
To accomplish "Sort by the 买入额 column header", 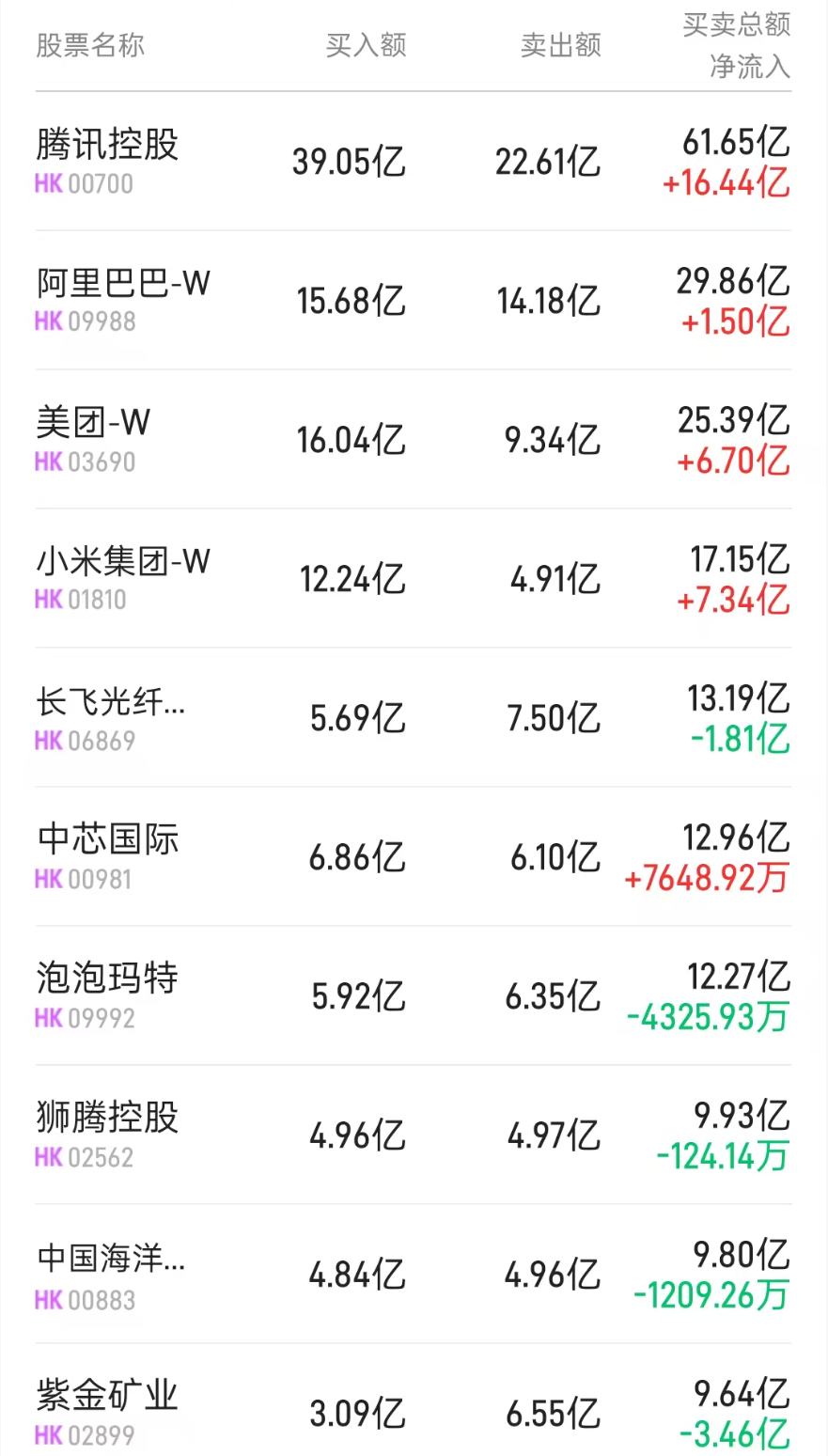I will click(367, 43).
